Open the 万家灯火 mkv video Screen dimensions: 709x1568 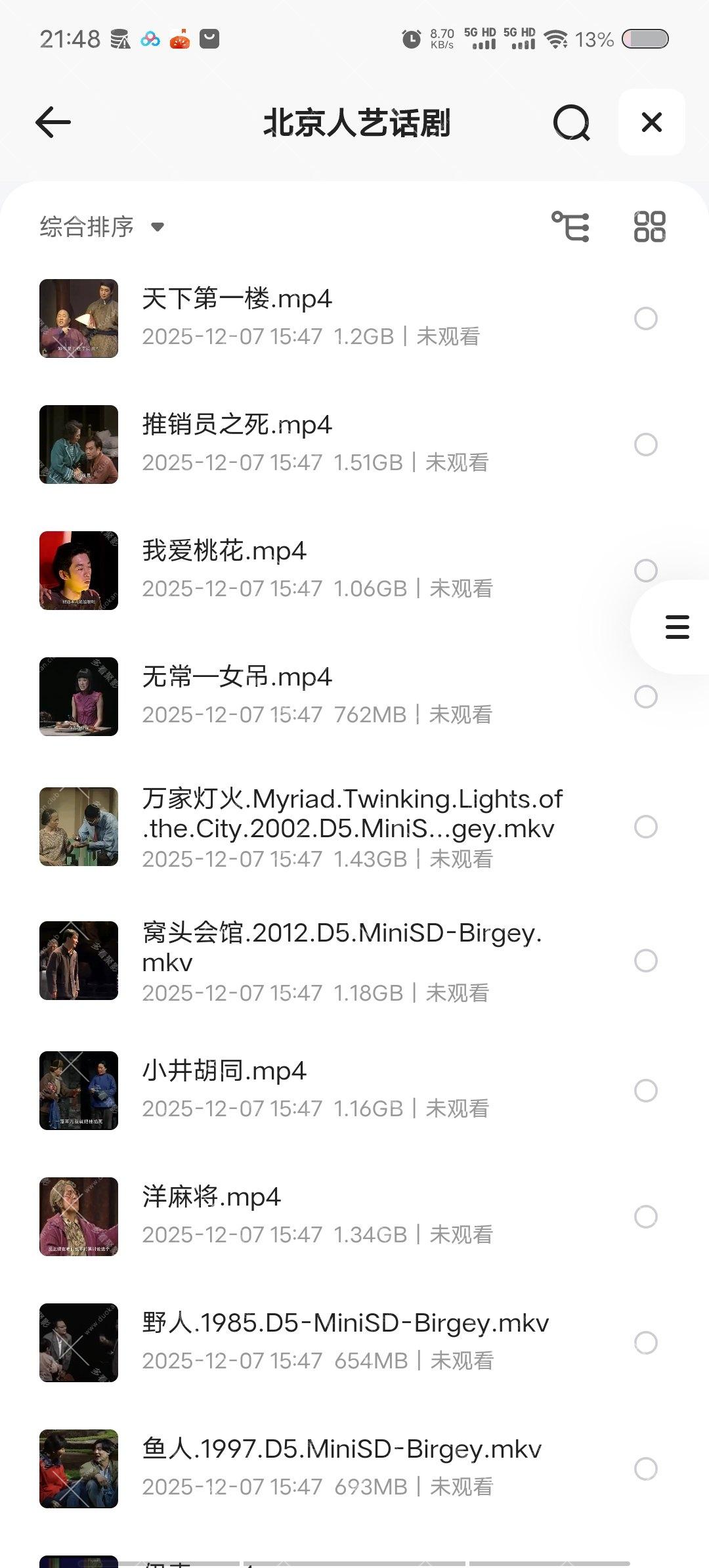[352, 814]
